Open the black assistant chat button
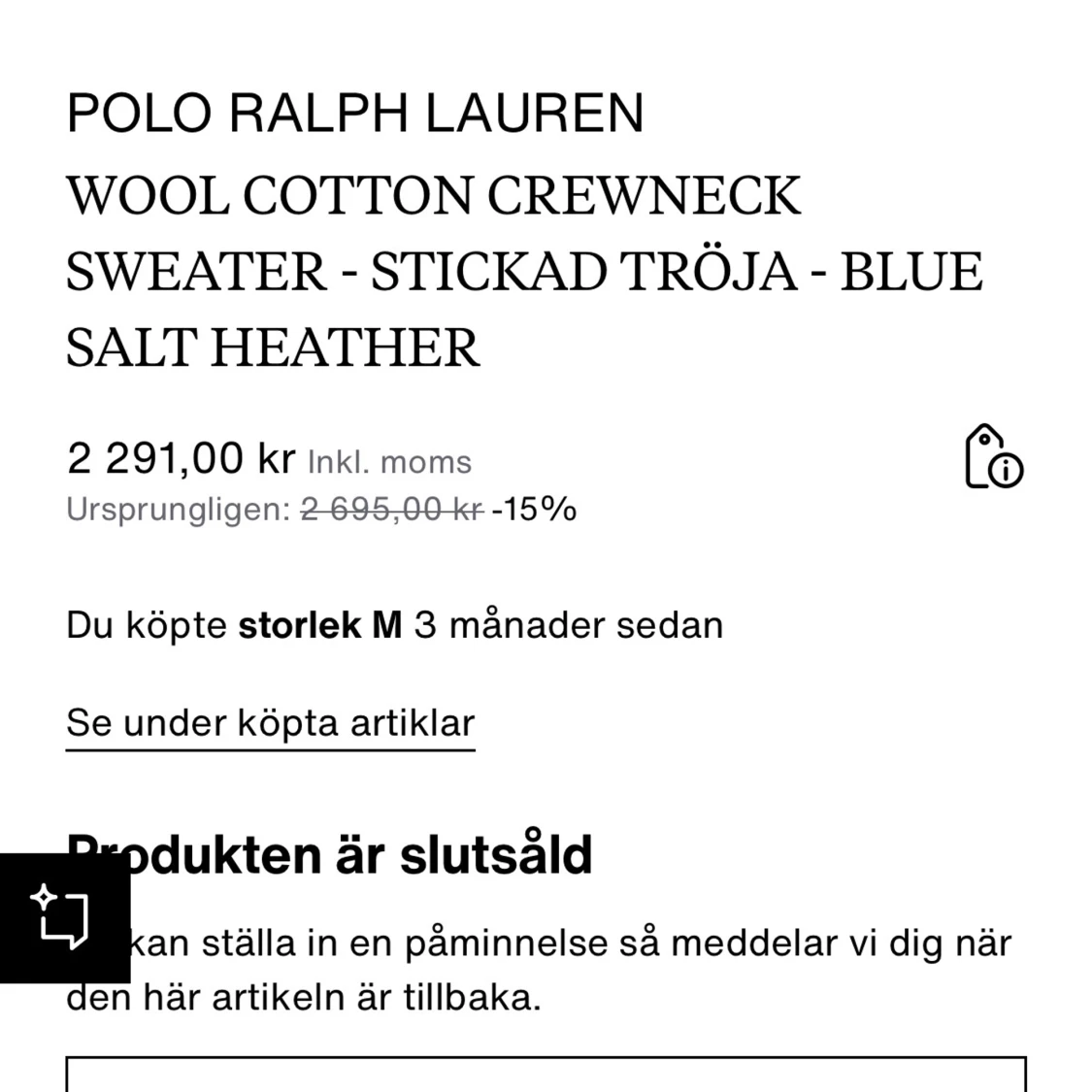Screen dimensions: 1092x1092 coord(62,915)
